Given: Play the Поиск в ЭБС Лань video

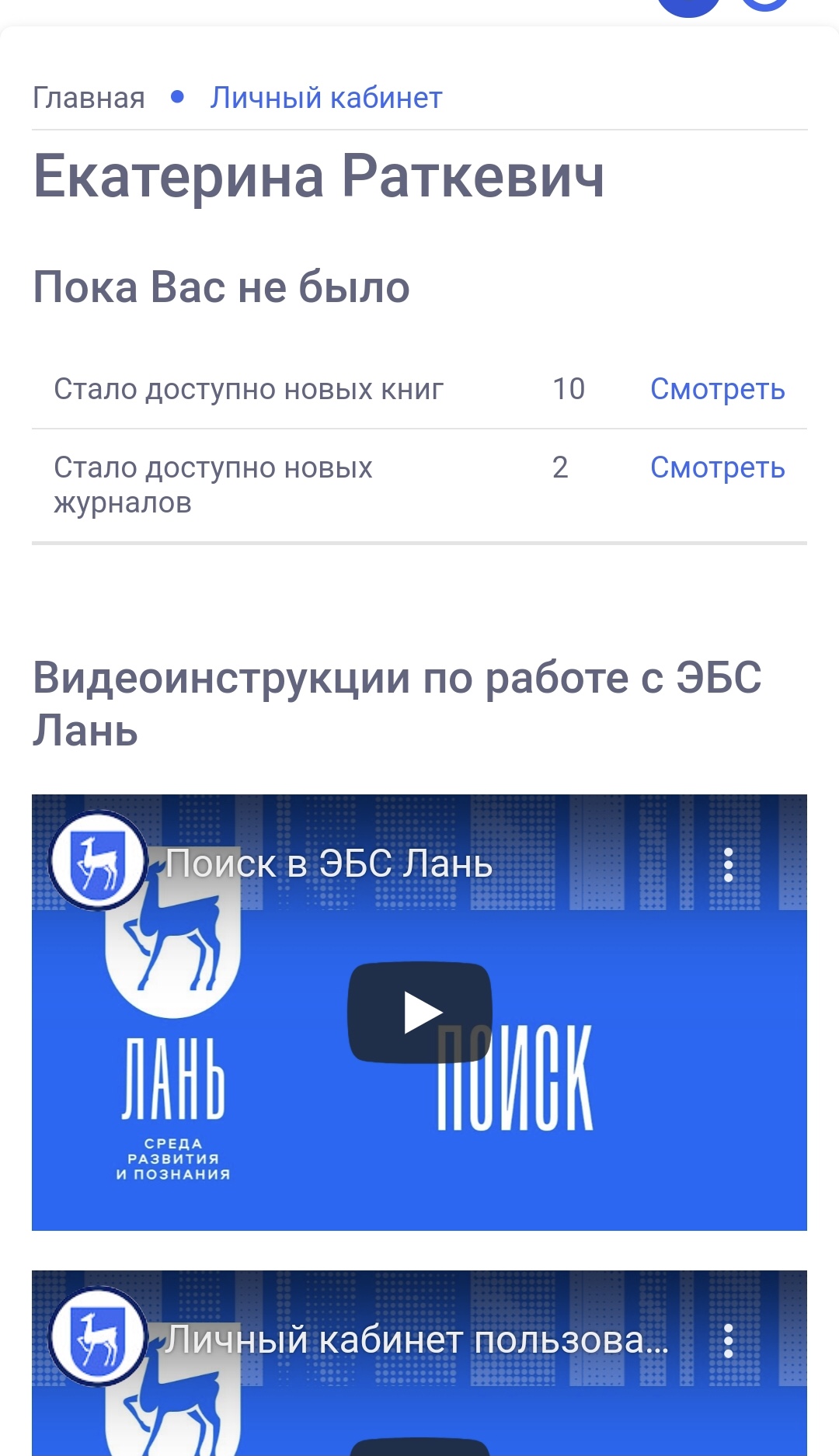Looking at the screenshot, I should pos(419,1012).
